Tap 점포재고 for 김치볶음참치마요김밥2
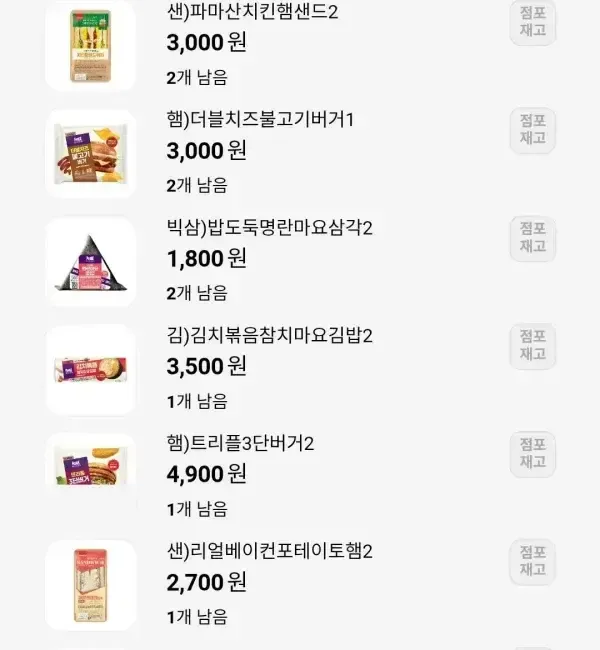This screenshot has height=650, width=600. (532, 345)
